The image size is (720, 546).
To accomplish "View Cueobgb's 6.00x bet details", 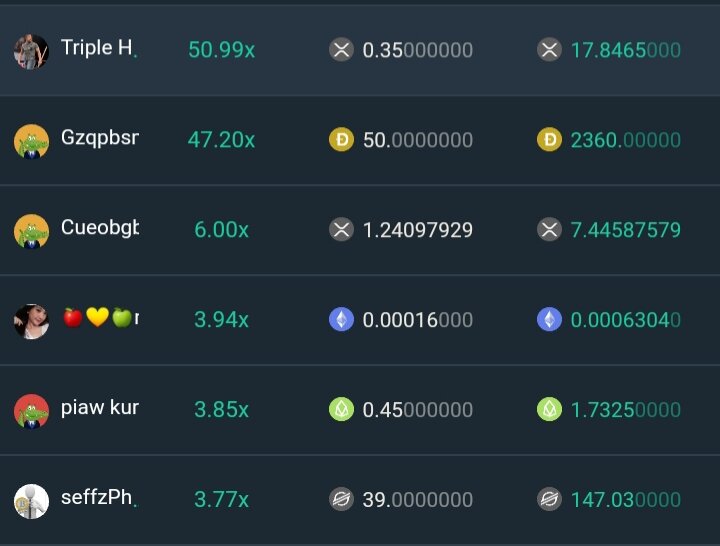I will click(360, 230).
